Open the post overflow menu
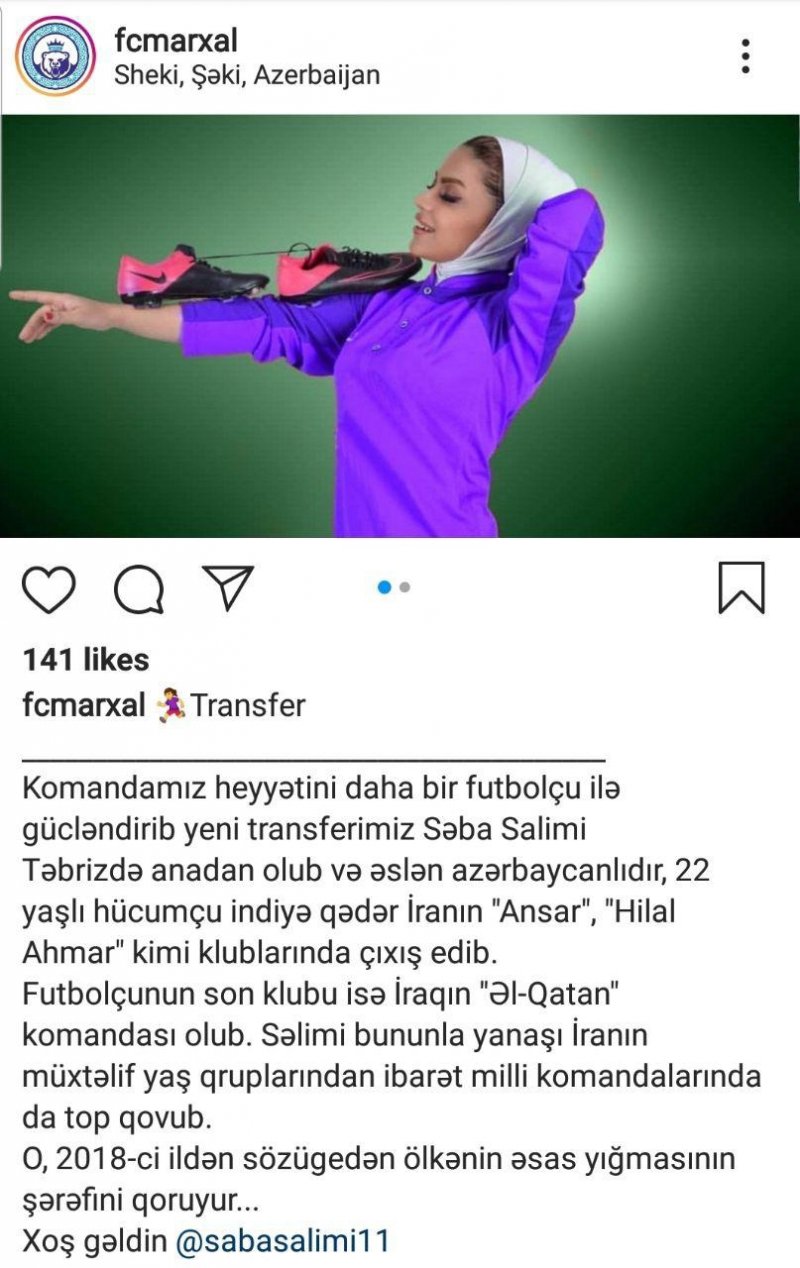Screen dimensions: 800x1268 [x=746, y=57]
